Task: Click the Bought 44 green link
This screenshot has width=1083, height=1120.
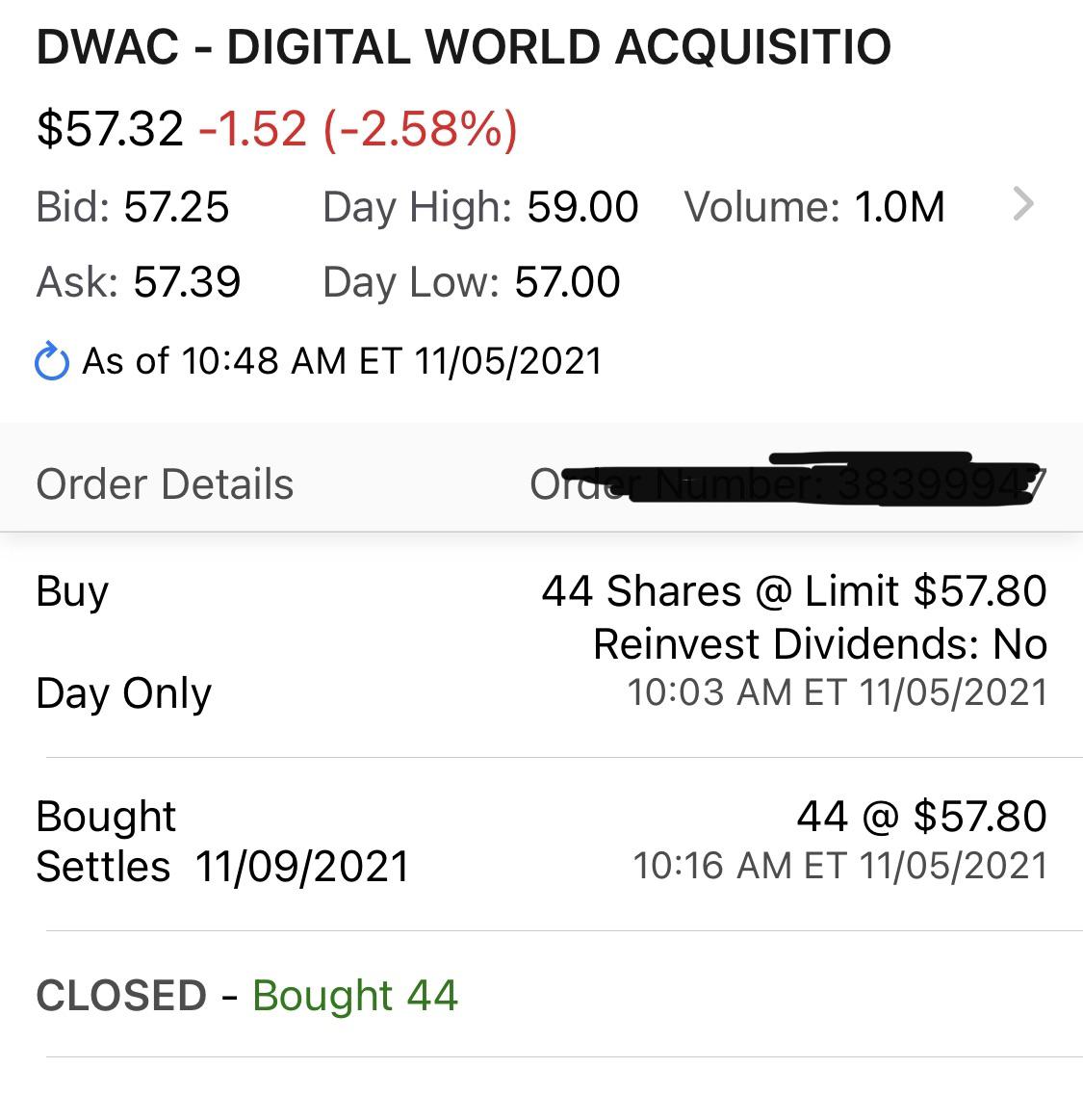Action: (355, 996)
